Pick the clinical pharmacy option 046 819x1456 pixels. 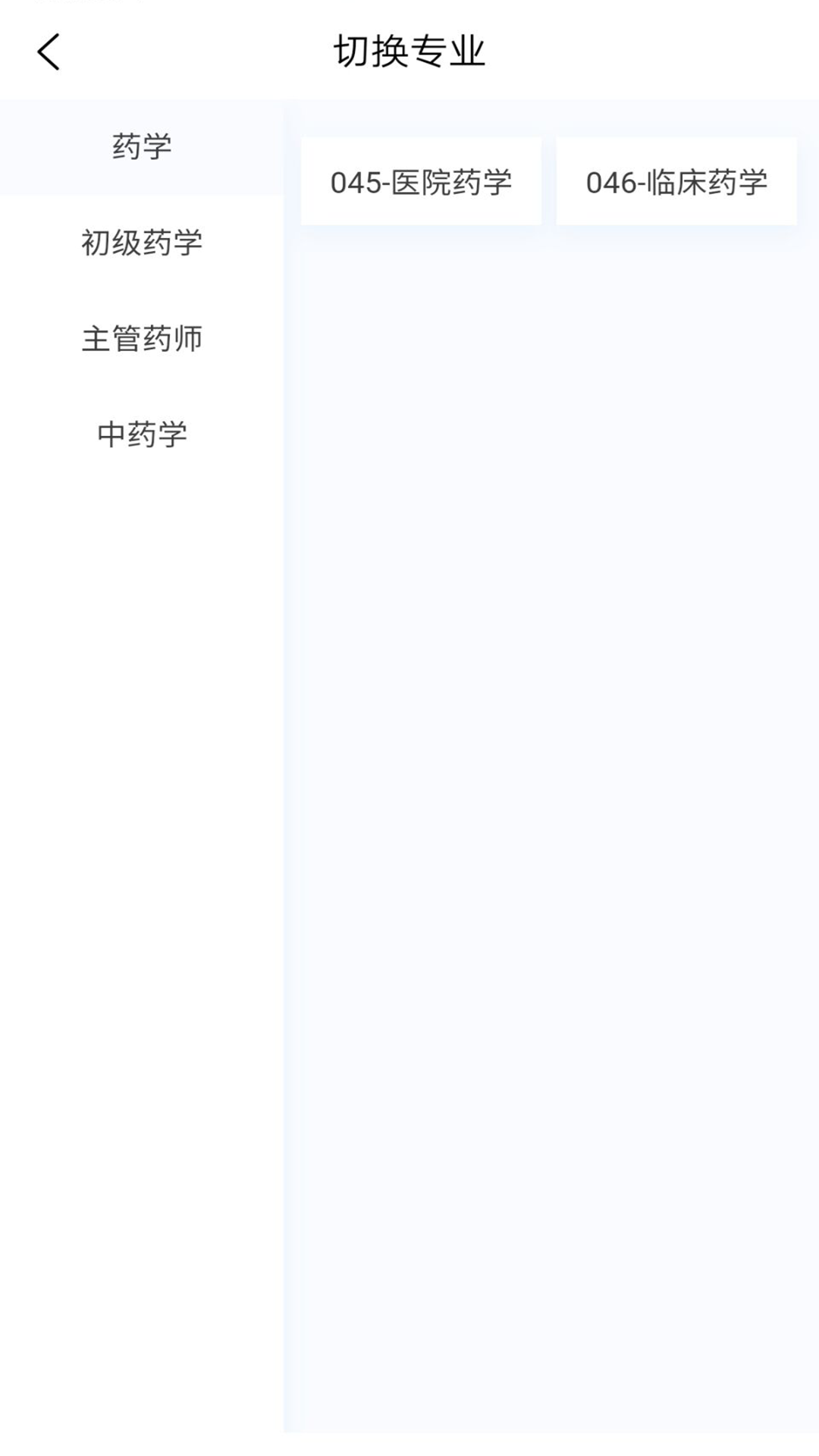(675, 180)
